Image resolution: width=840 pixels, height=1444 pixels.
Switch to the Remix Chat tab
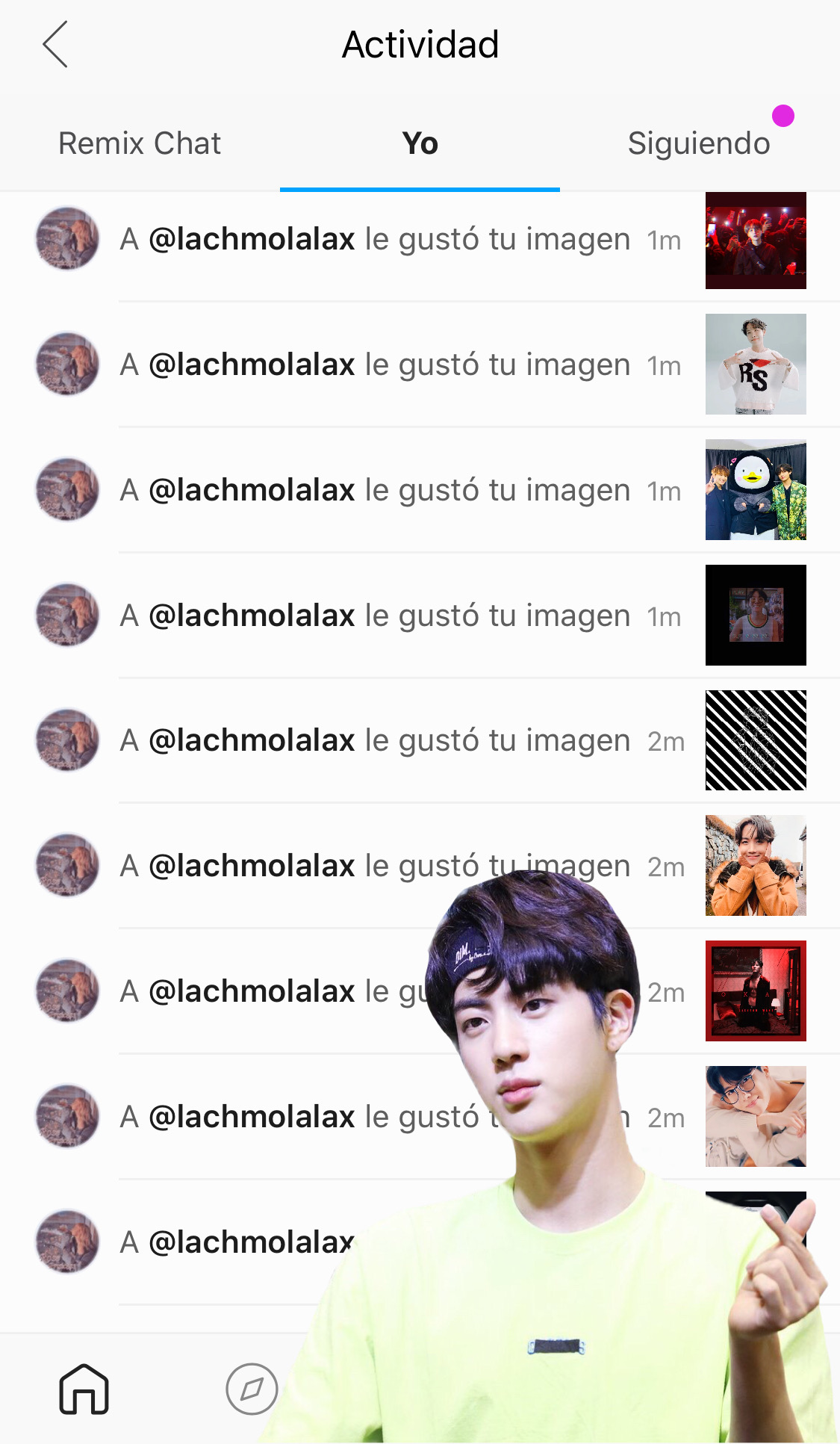click(x=140, y=143)
